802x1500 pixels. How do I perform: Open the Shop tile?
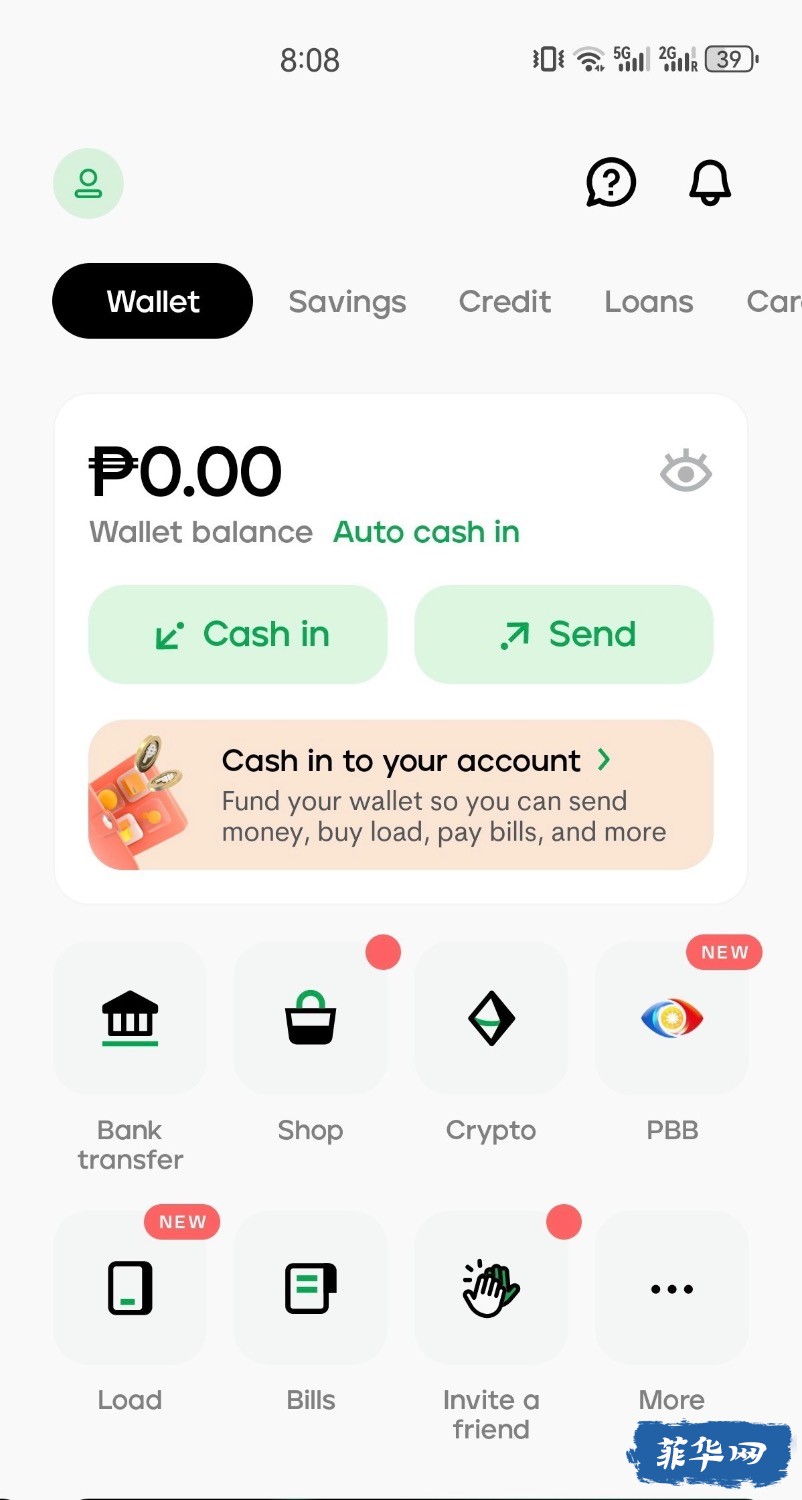click(310, 1019)
